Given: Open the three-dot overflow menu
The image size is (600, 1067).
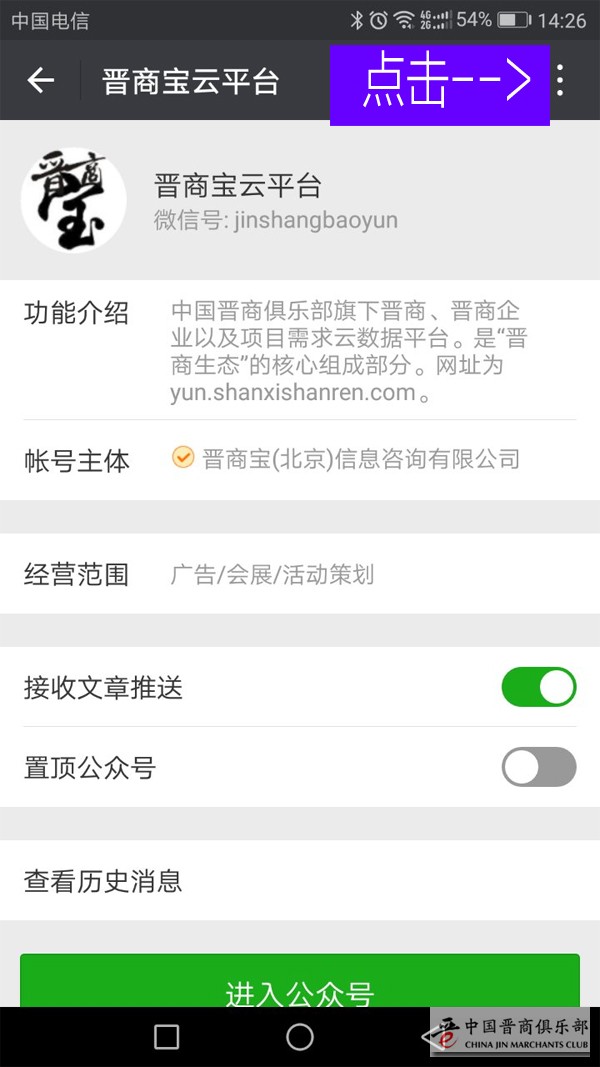Looking at the screenshot, I should (560, 81).
